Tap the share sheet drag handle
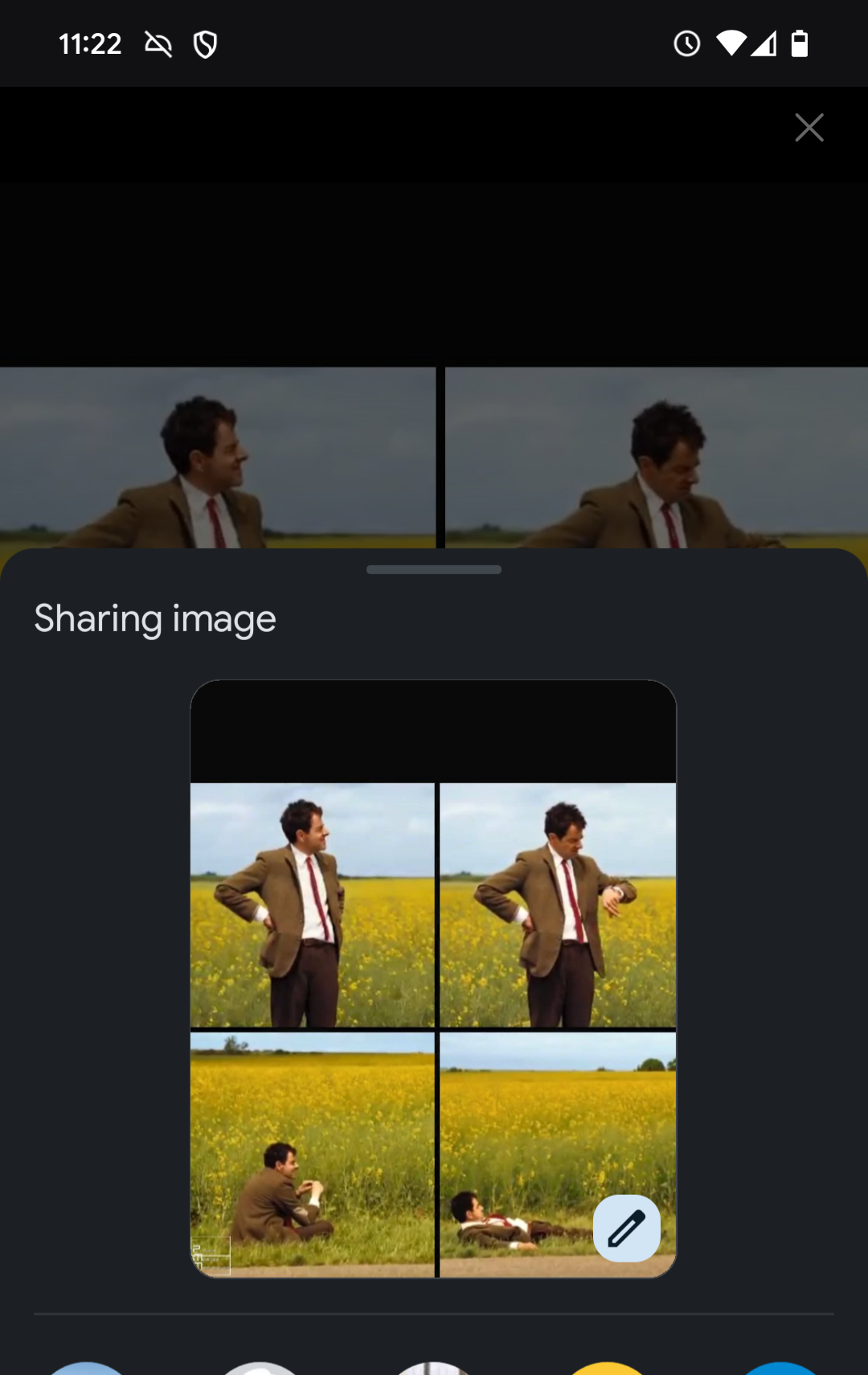Screen dimensions: 868x1375 pyautogui.click(x=434, y=569)
